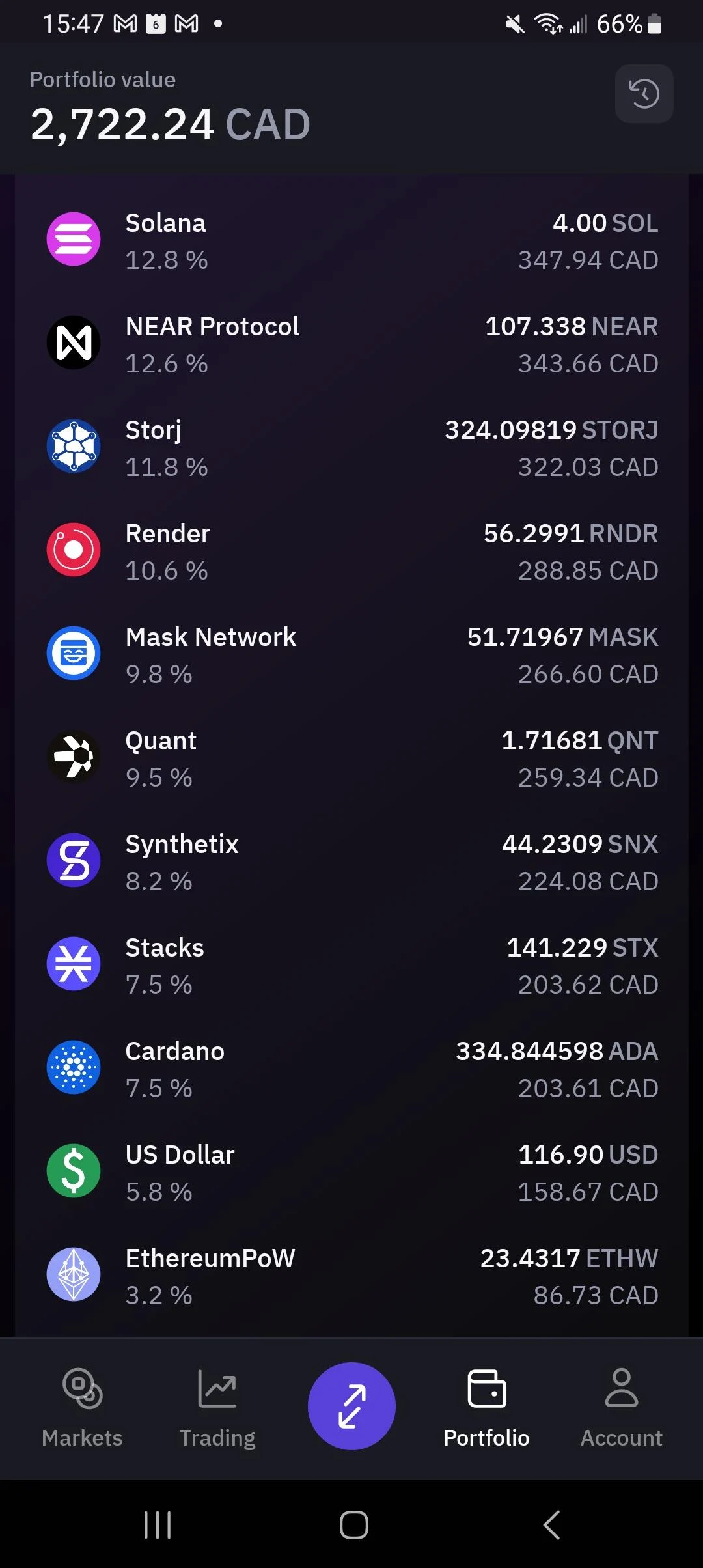Go to the Trading tab
703x1568 pixels.
(x=217, y=1407)
